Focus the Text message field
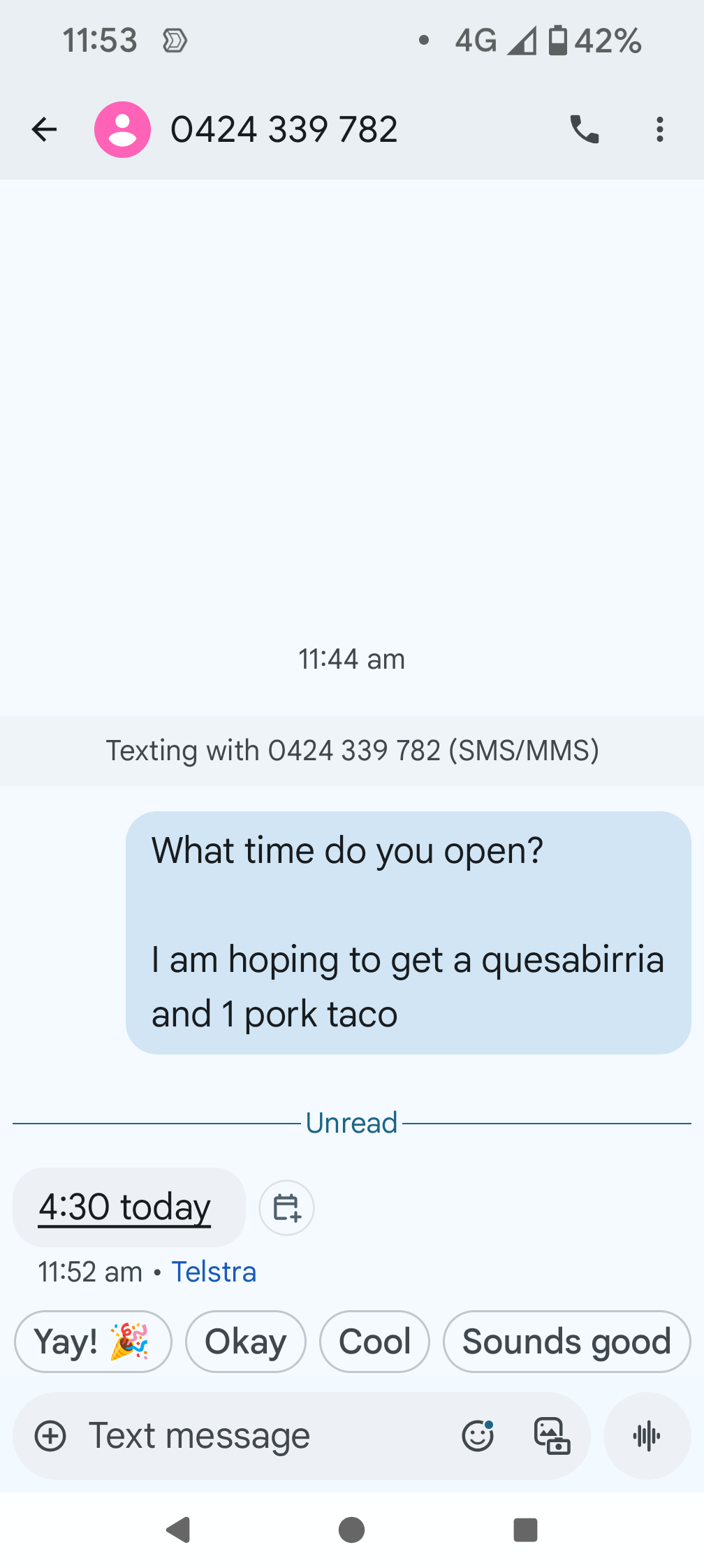 pos(265,1437)
